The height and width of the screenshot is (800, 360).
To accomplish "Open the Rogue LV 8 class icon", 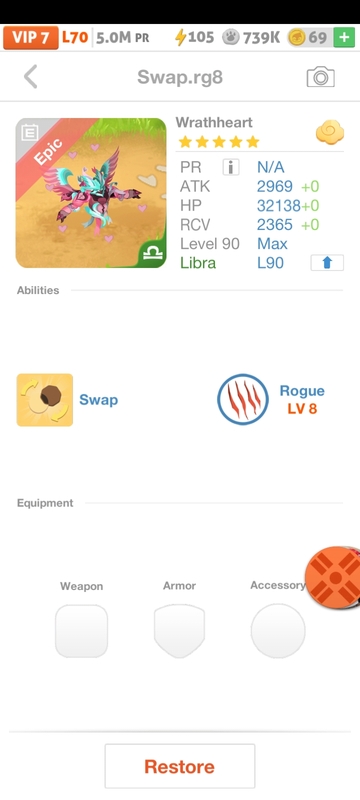I will click(243, 399).
